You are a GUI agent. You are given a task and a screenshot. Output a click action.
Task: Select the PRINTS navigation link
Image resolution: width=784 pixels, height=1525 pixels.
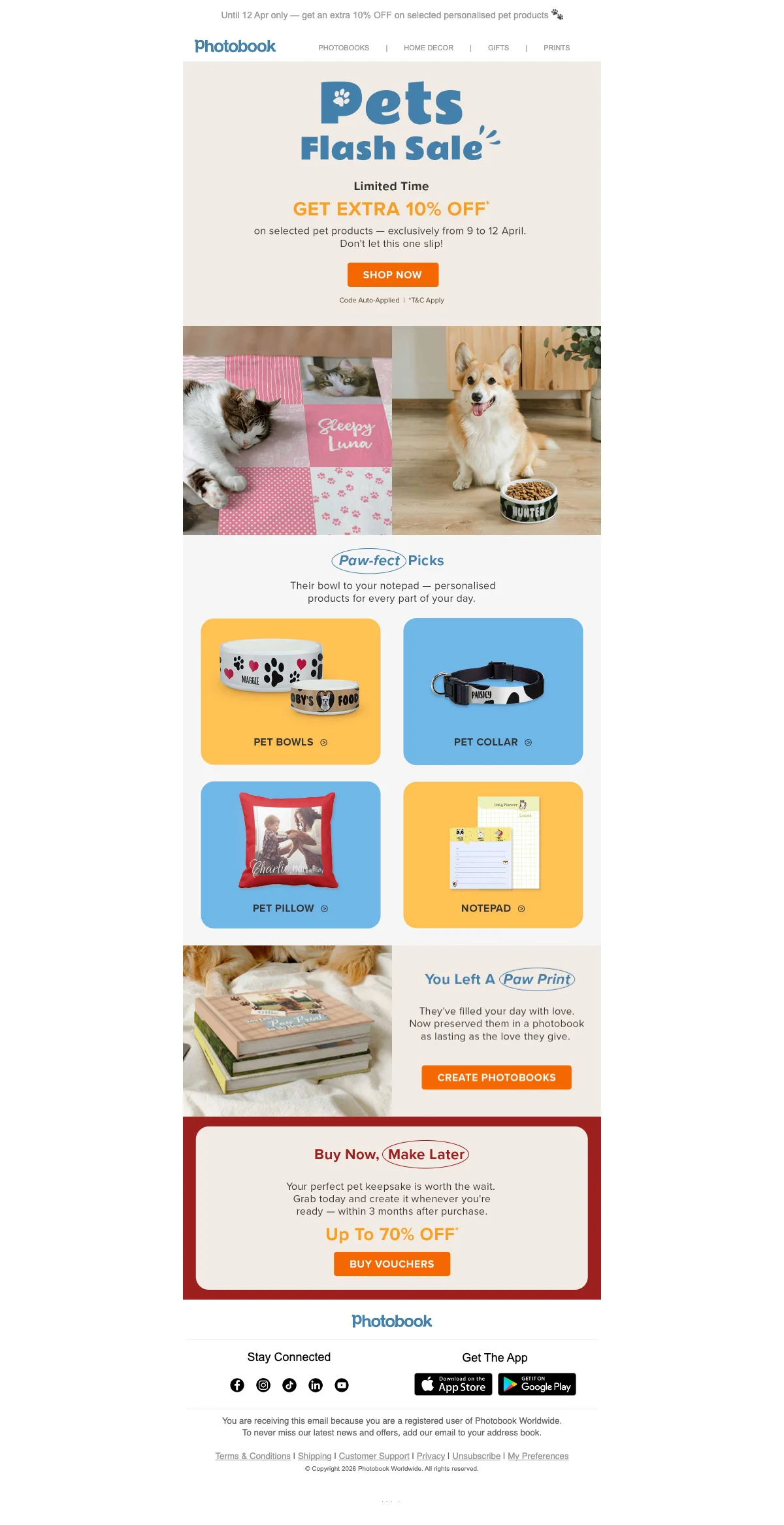[x=556, y=48]
